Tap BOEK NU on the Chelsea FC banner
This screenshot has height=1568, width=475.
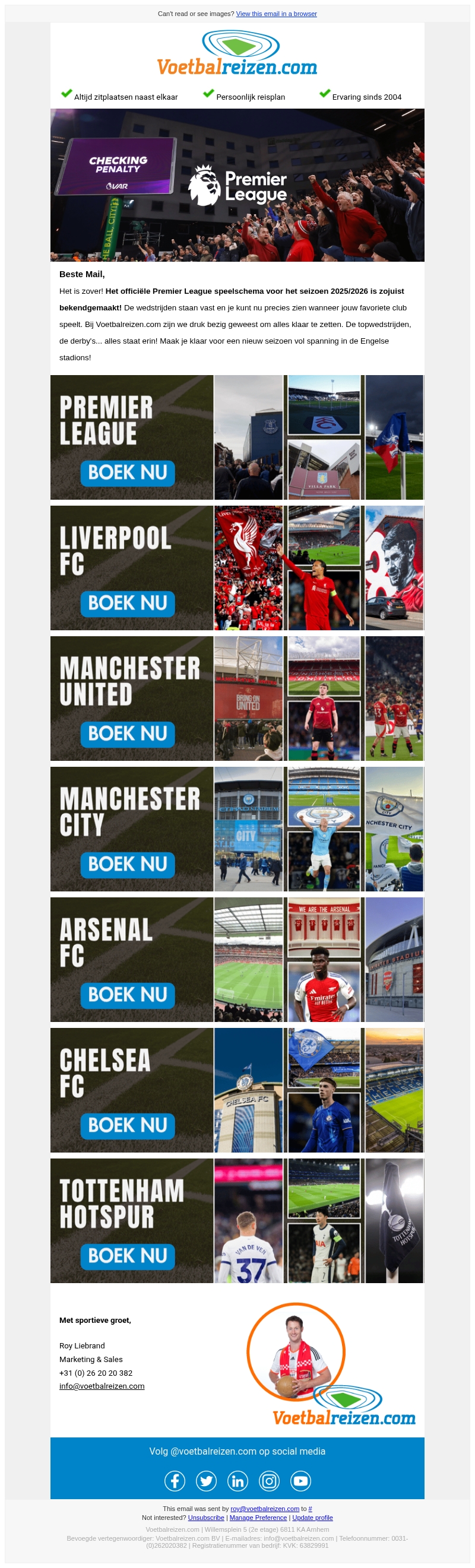tap(127, 1125)
